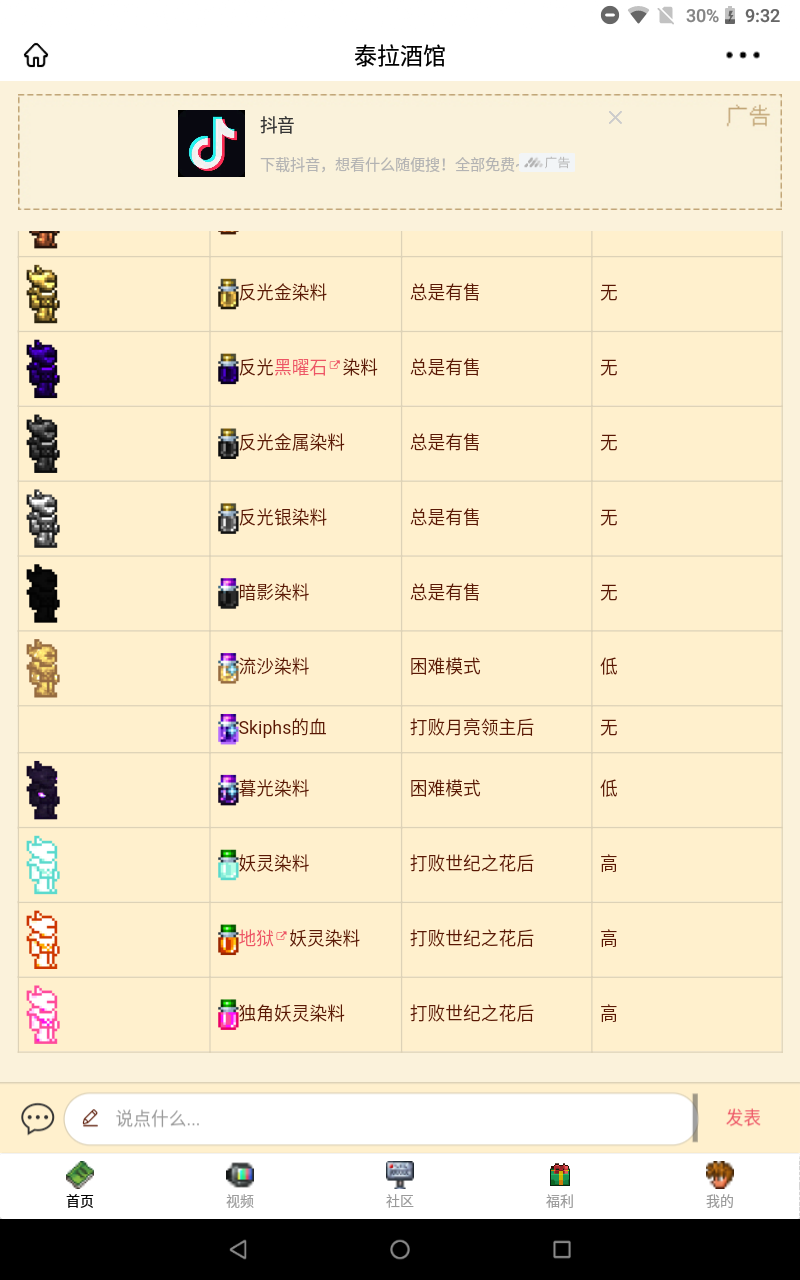Switch to the 首页 tab
This screenshot has width=800, height=1280.
(80, 1185)
